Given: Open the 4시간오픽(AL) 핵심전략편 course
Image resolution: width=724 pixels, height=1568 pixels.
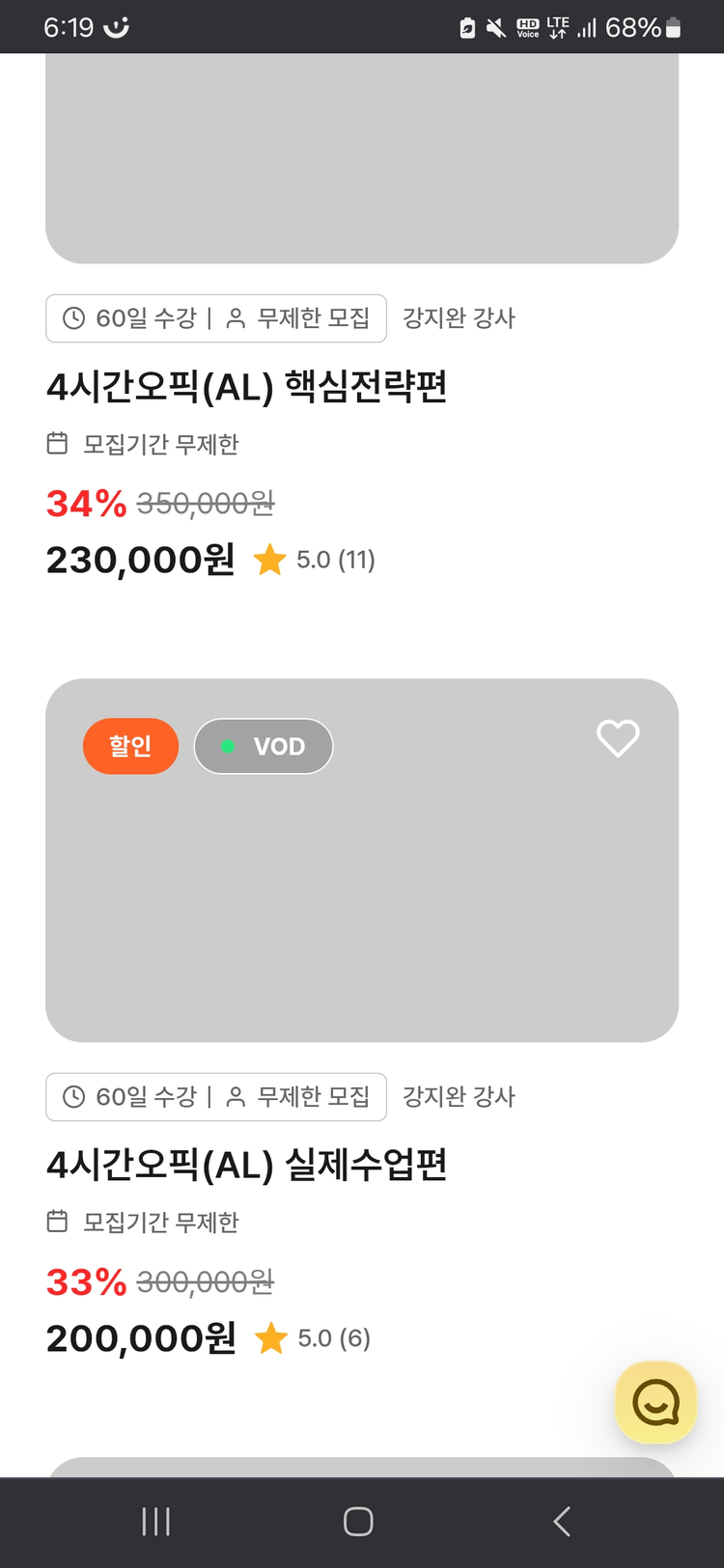Looking at the screenshot, I should pos(247,387).
